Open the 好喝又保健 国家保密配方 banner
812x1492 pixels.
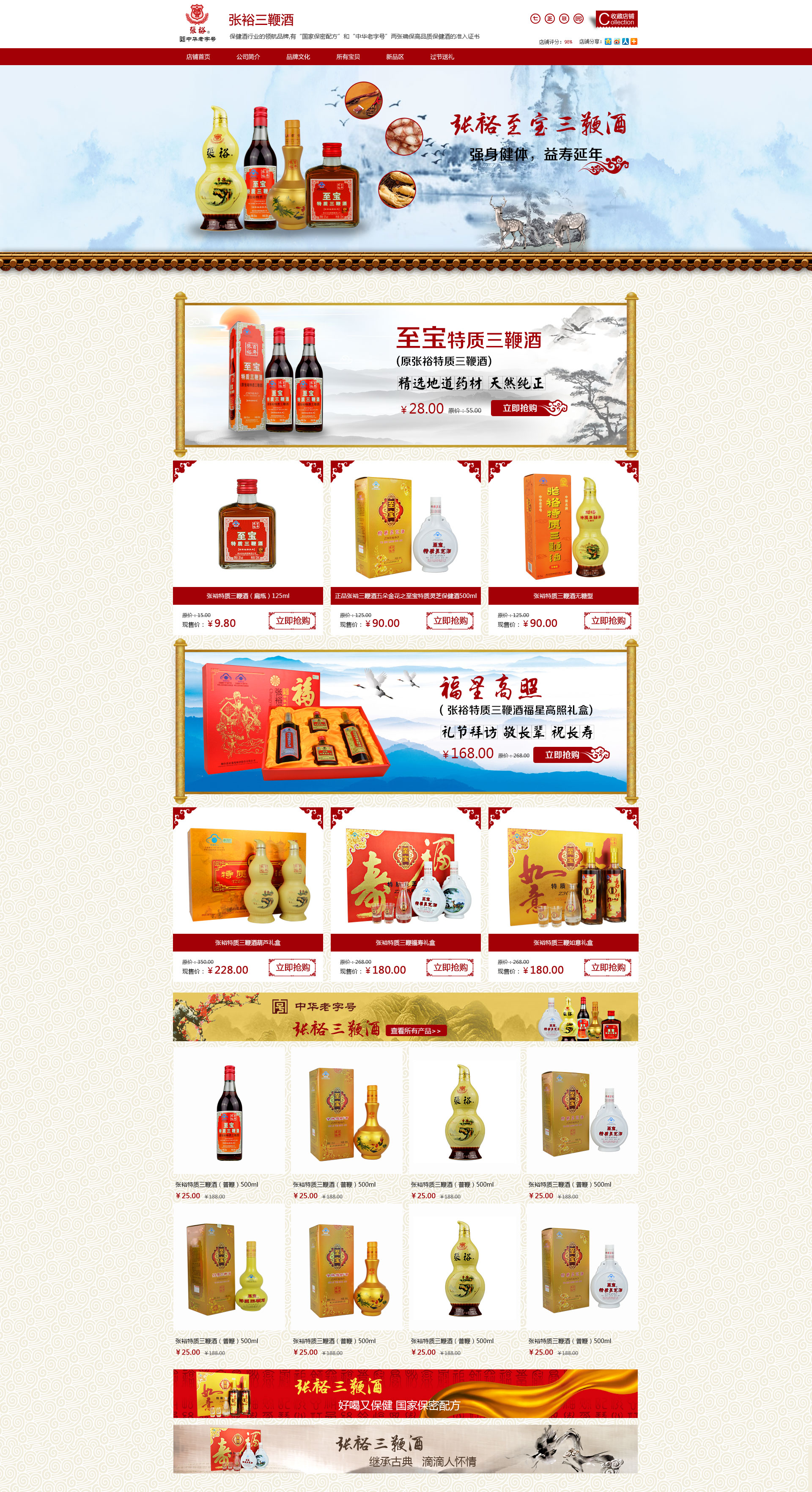(x=406, y=1393)
